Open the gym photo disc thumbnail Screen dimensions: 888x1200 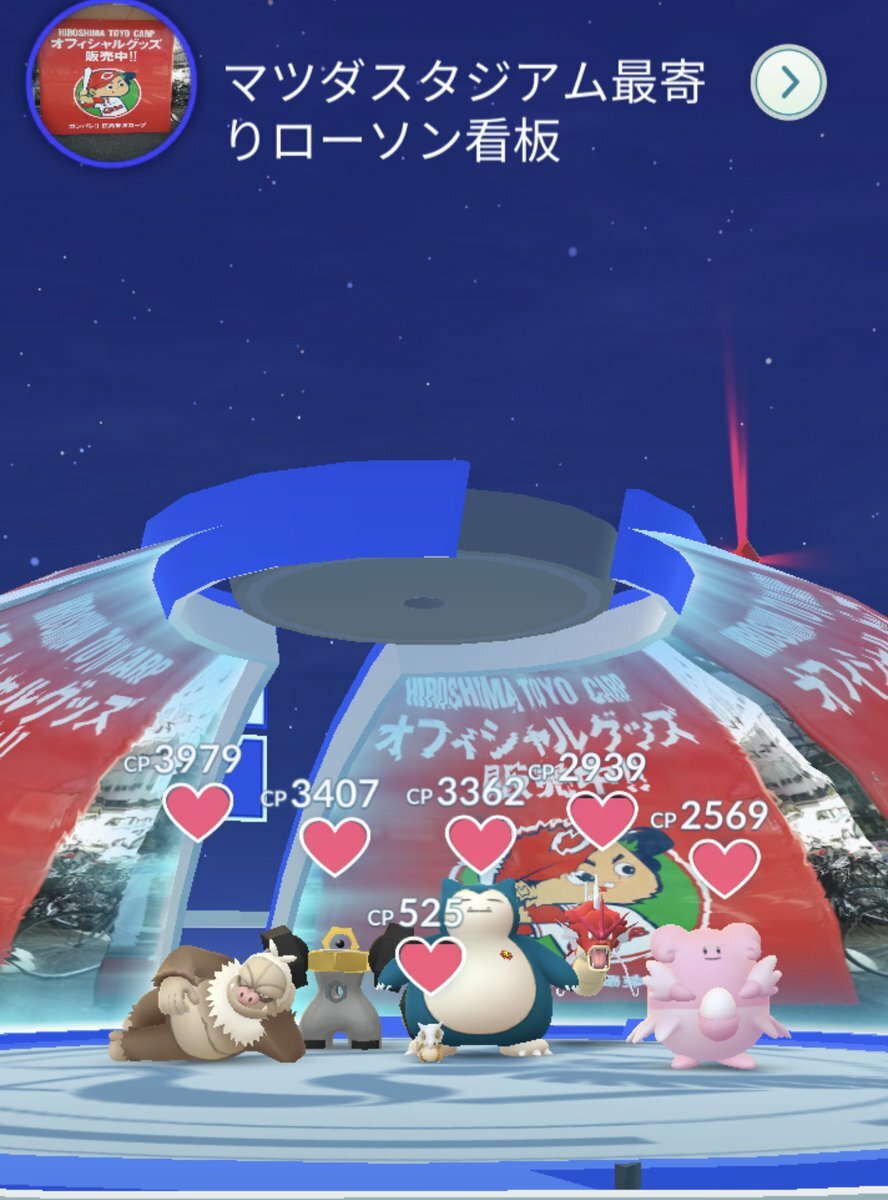[111, 83]
